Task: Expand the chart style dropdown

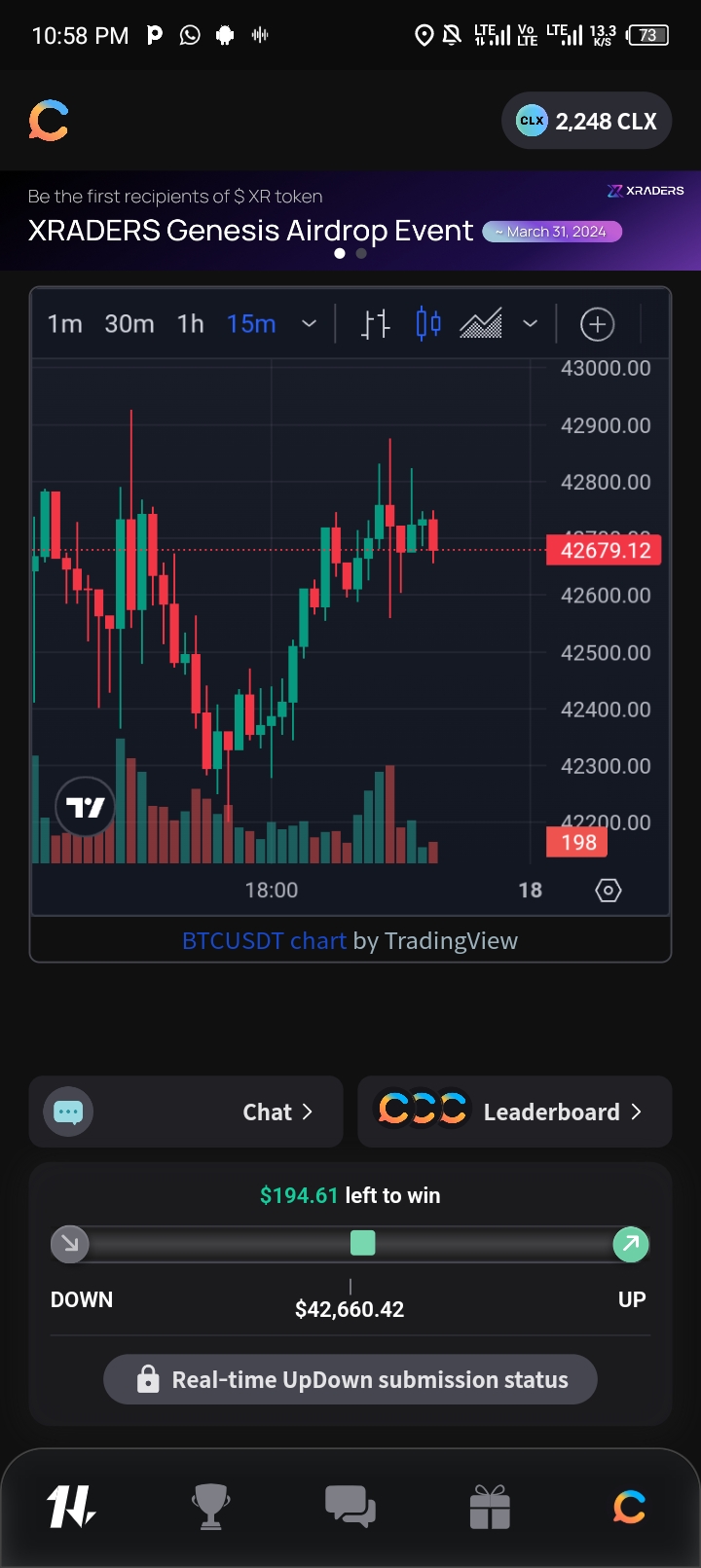Action: (530, 324)
